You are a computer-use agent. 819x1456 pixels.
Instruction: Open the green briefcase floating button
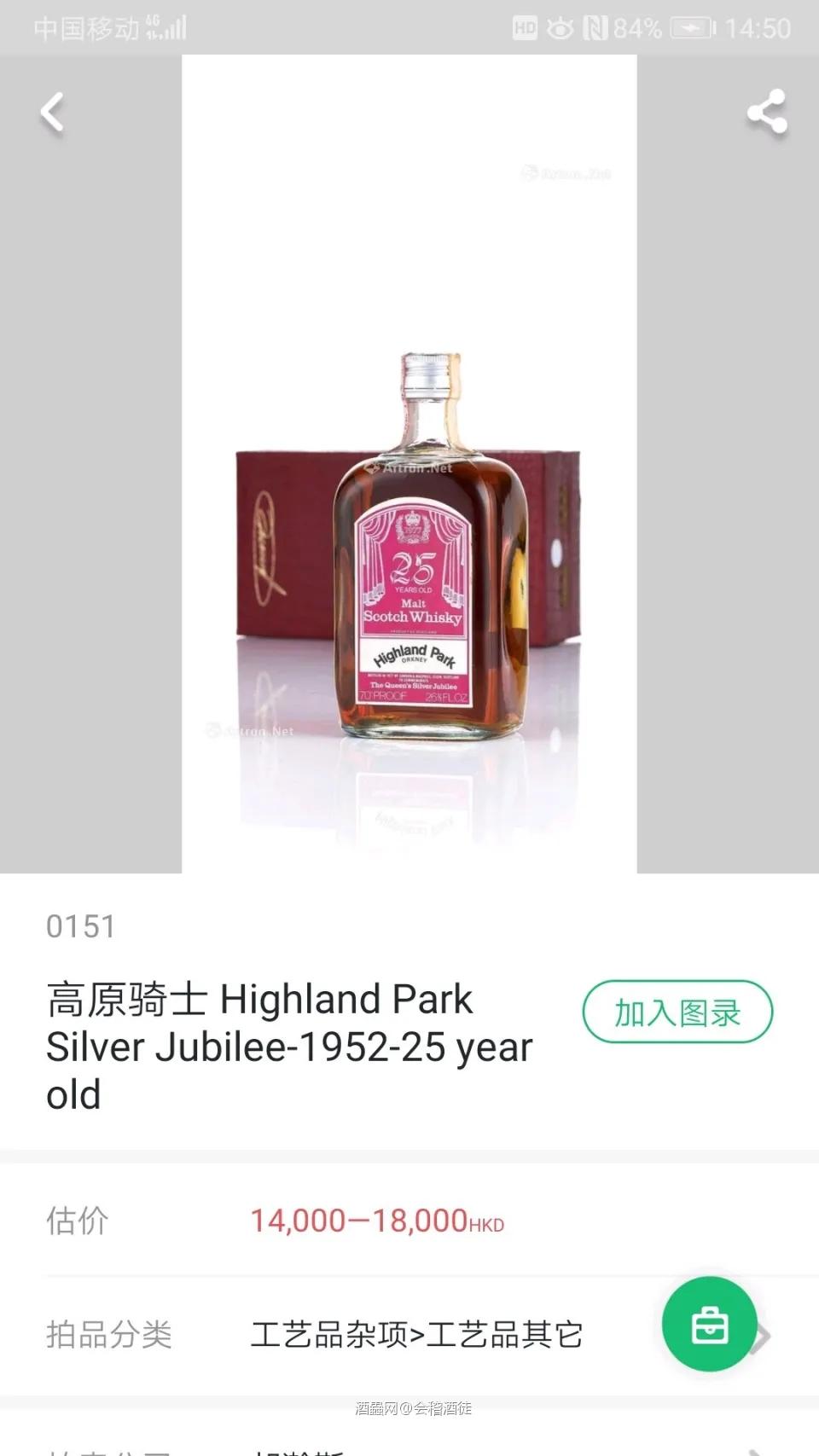click(x=709, y=1325)
